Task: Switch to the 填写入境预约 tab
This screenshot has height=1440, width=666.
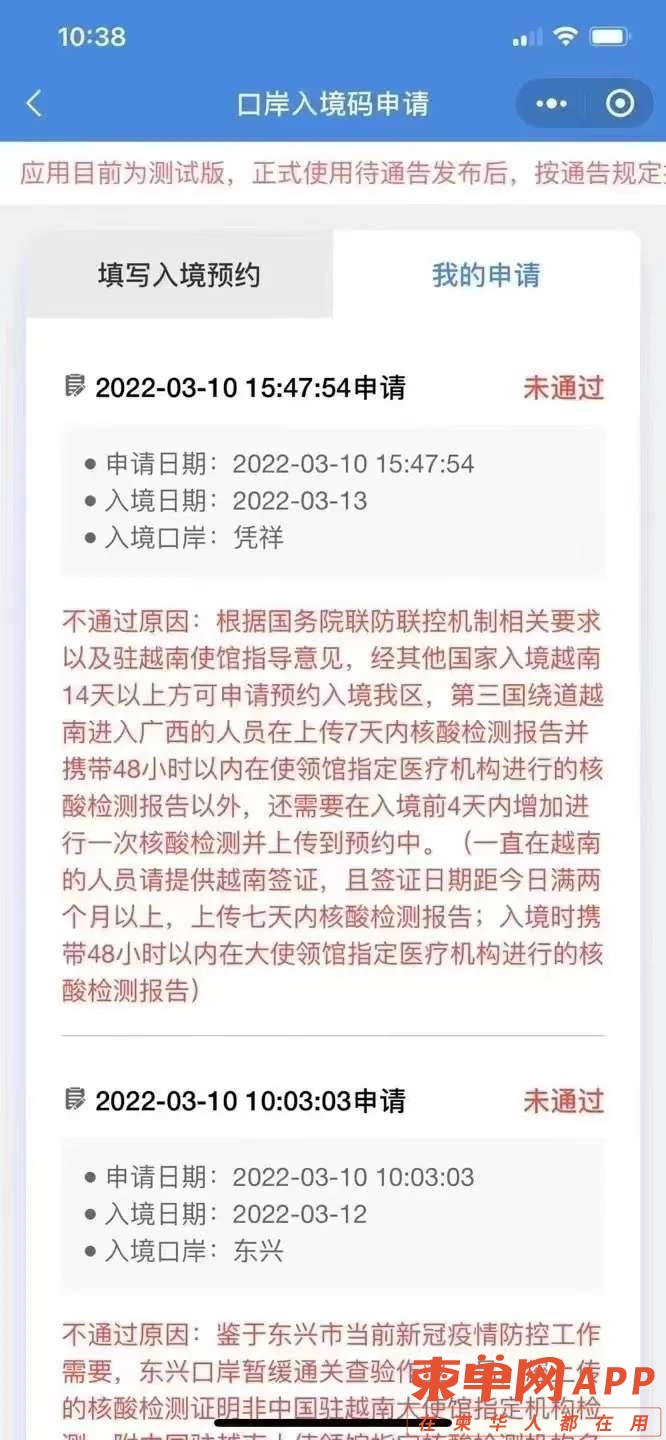Action: (x=179, y=275)
